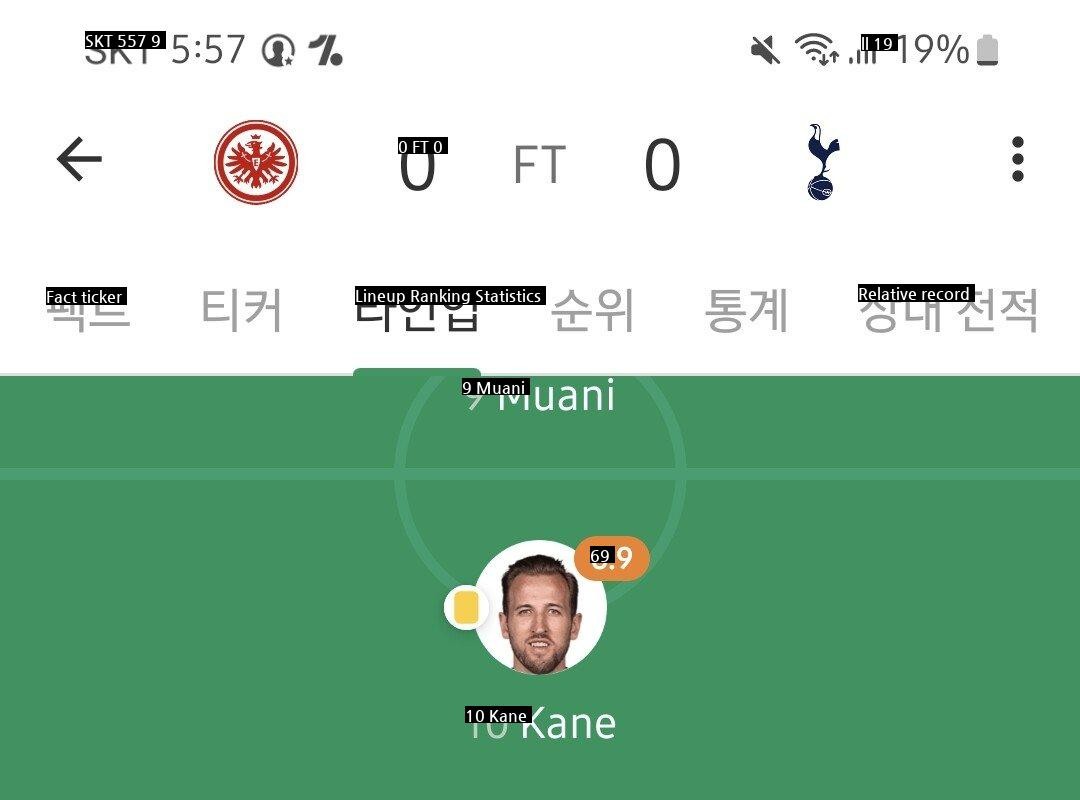Open the 통계 tab
The image size is (1080, 800).
pos(747,311)
